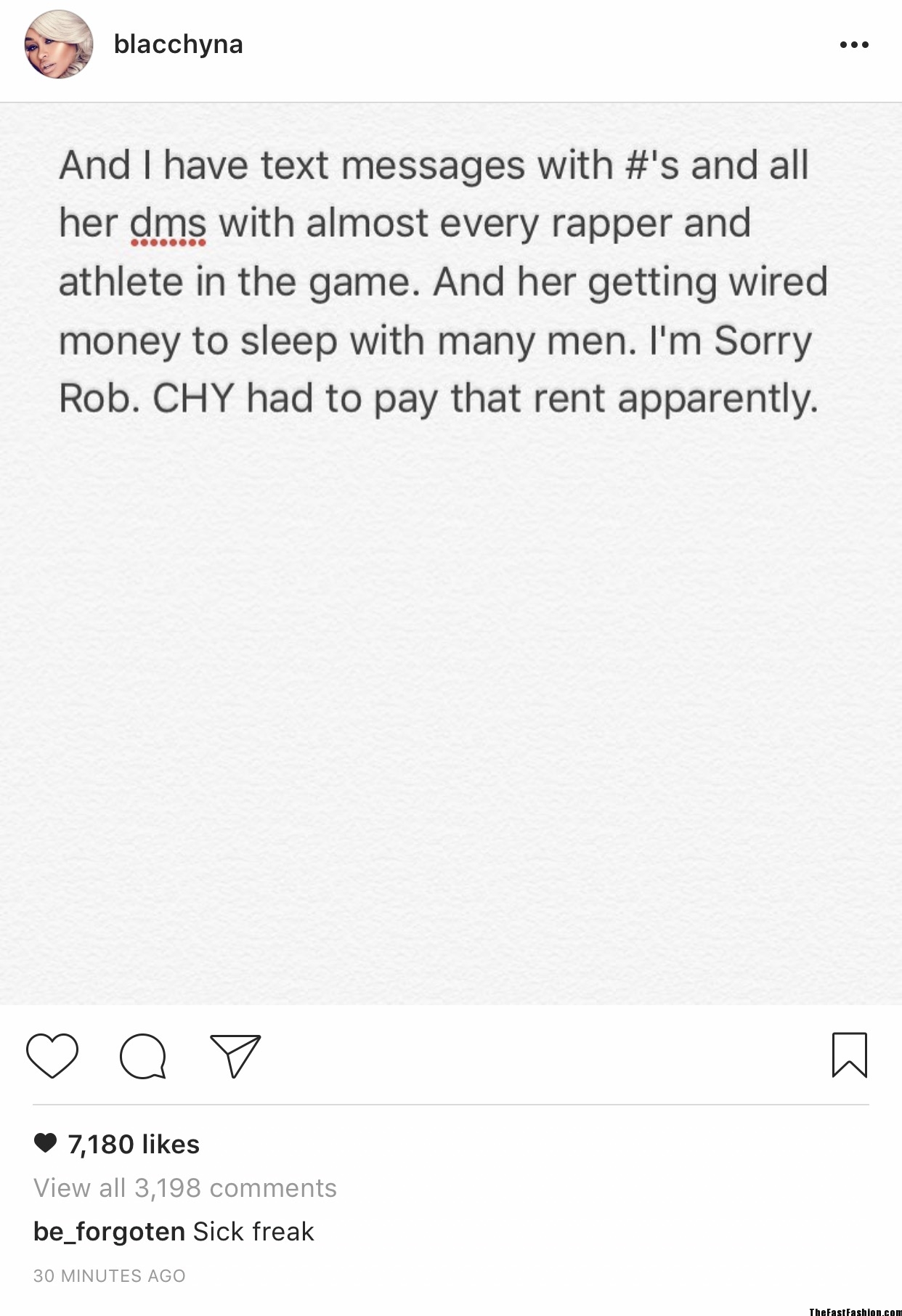The height and width of the screenshot is (1316, 902).
Task: Like this post with the heart icon
Action: 52,1055
